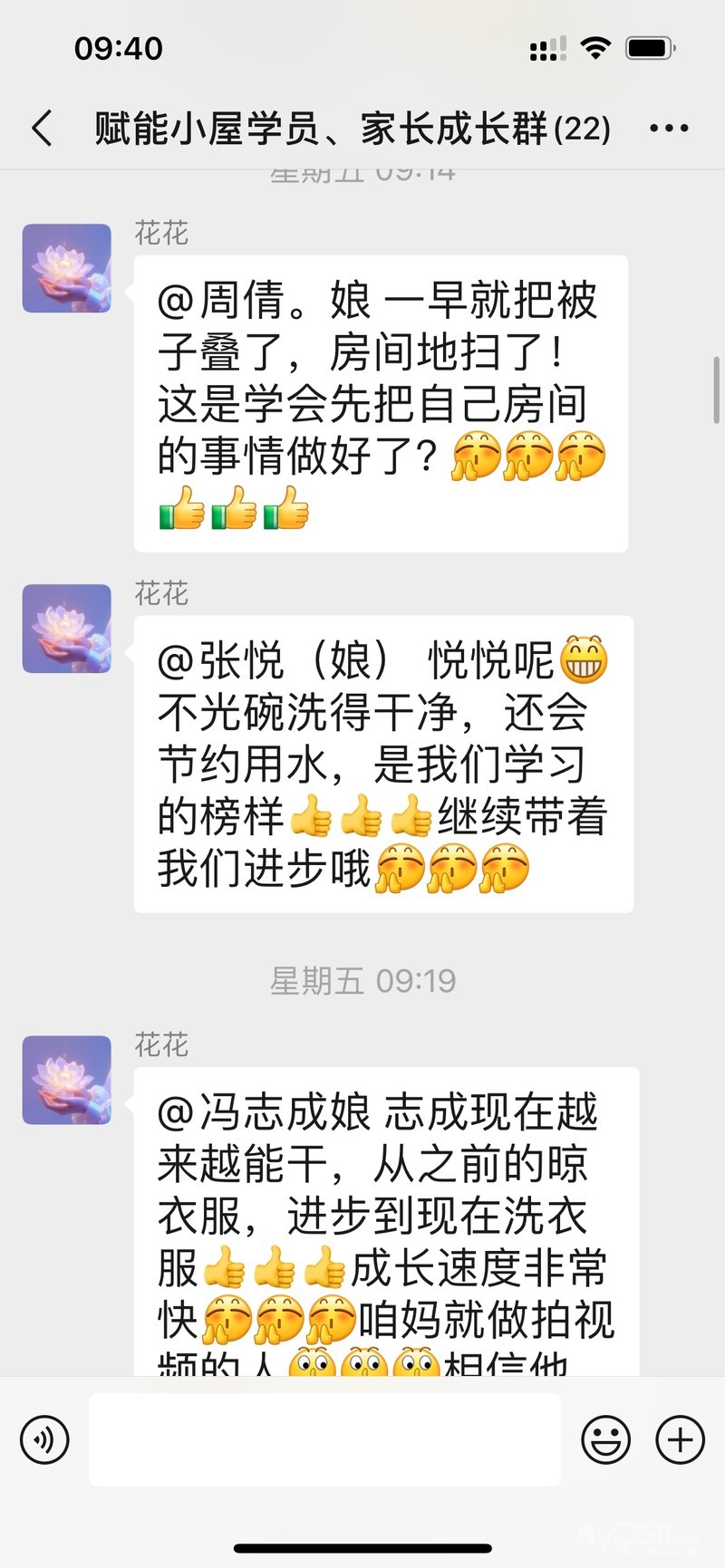Open 花花's avatar beside the @周倩 message

(67, 269)
